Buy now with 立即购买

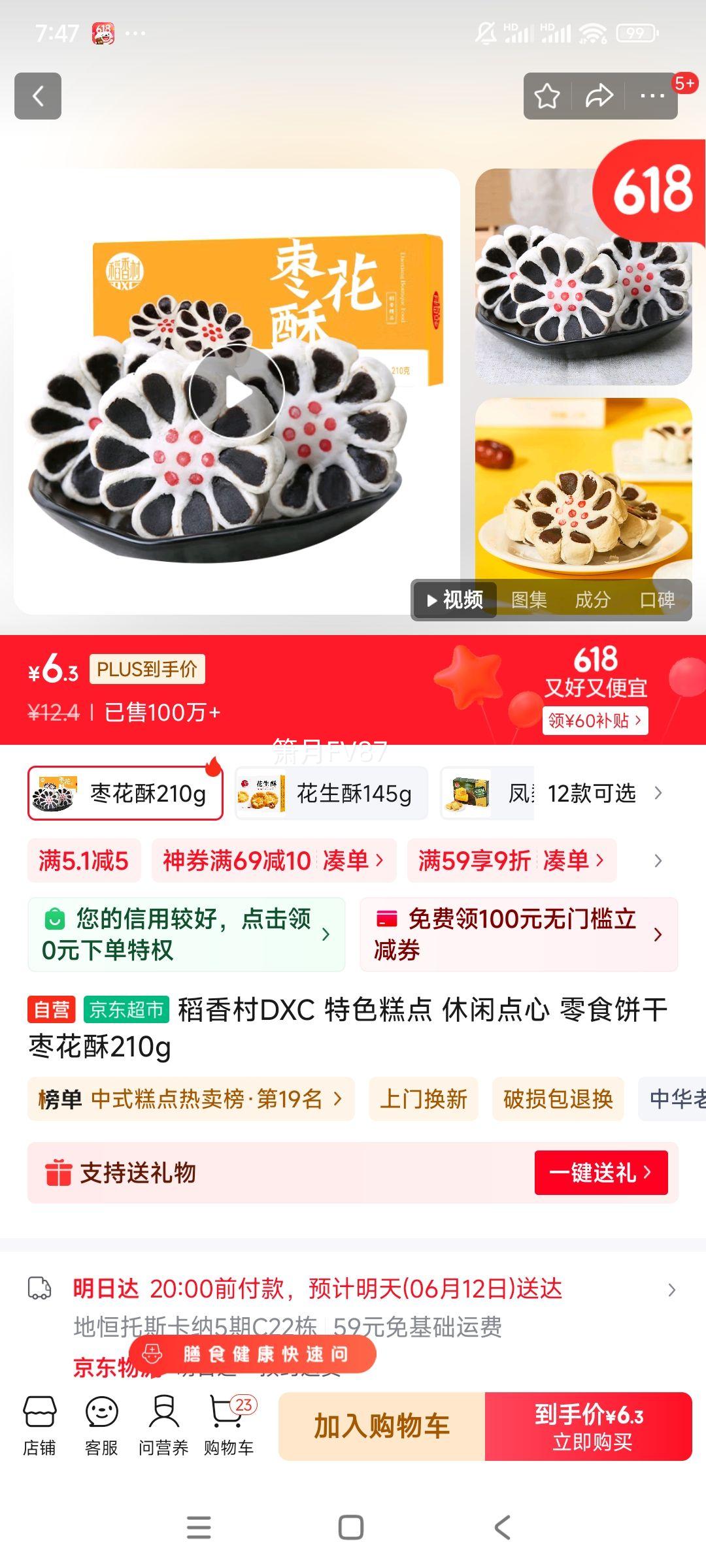[x=588, y=1426]
